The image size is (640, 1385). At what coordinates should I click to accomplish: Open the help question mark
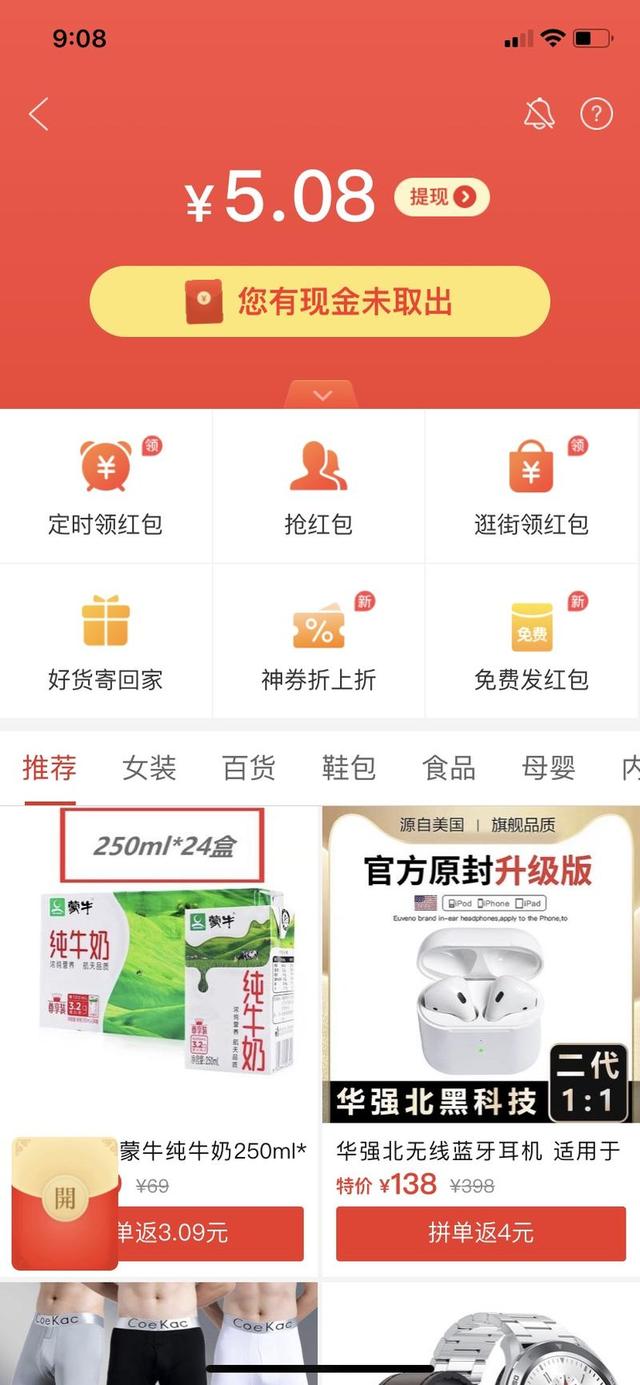point(596,114)
